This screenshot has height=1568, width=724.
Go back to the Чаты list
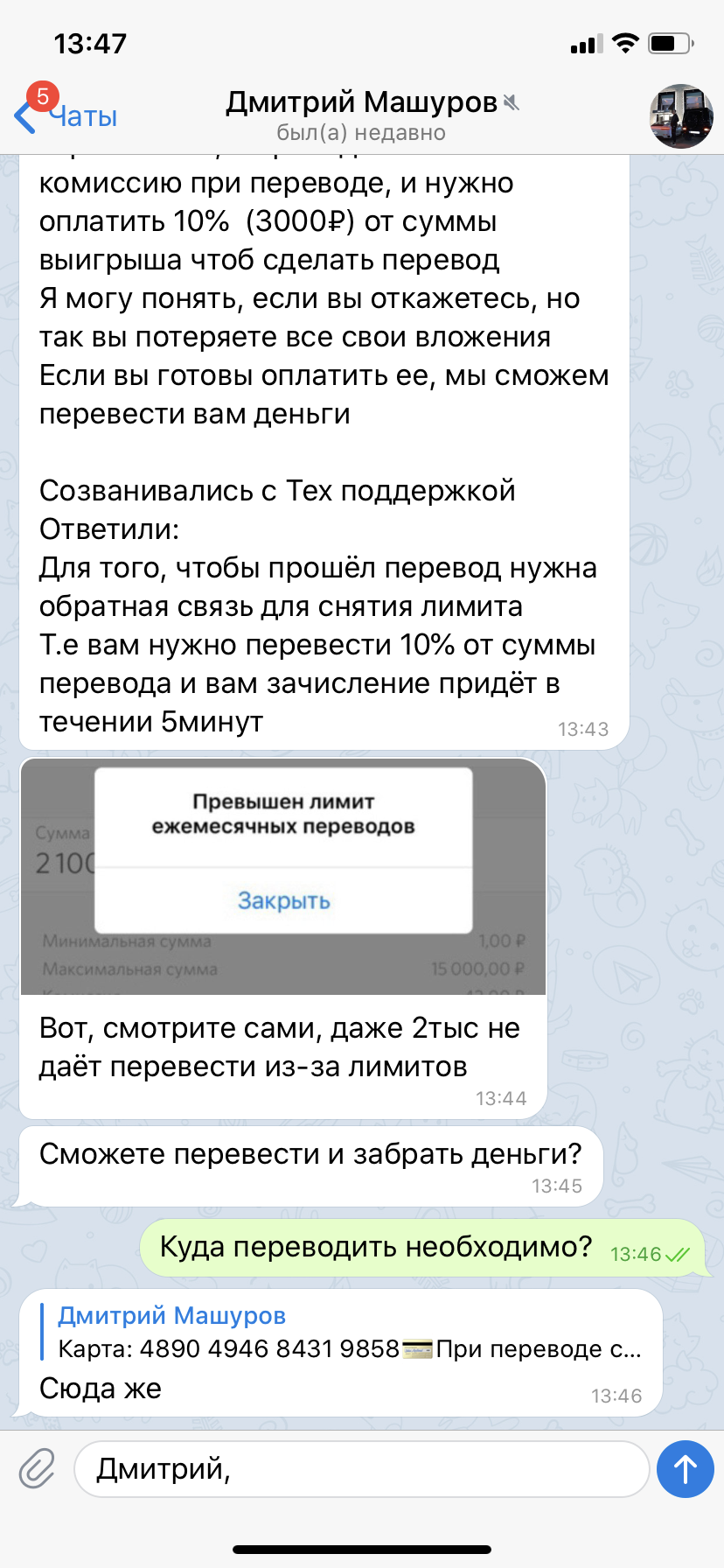[66, 115]
